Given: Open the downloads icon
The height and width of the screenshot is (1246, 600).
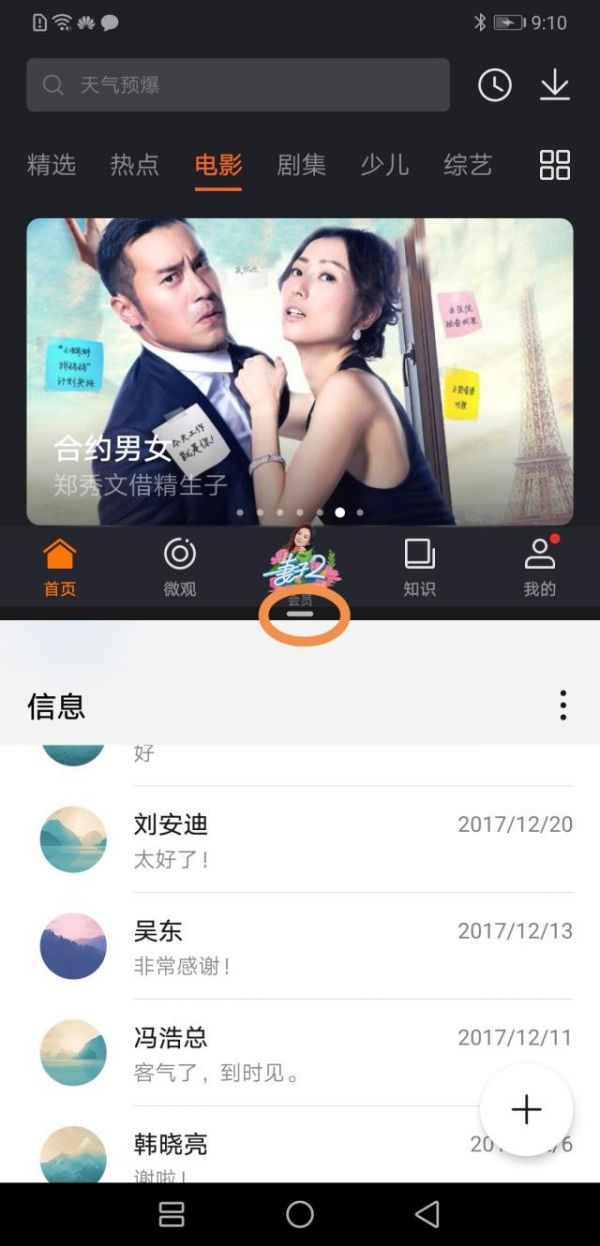Looking at the screenshot, I should coord(554,85).
